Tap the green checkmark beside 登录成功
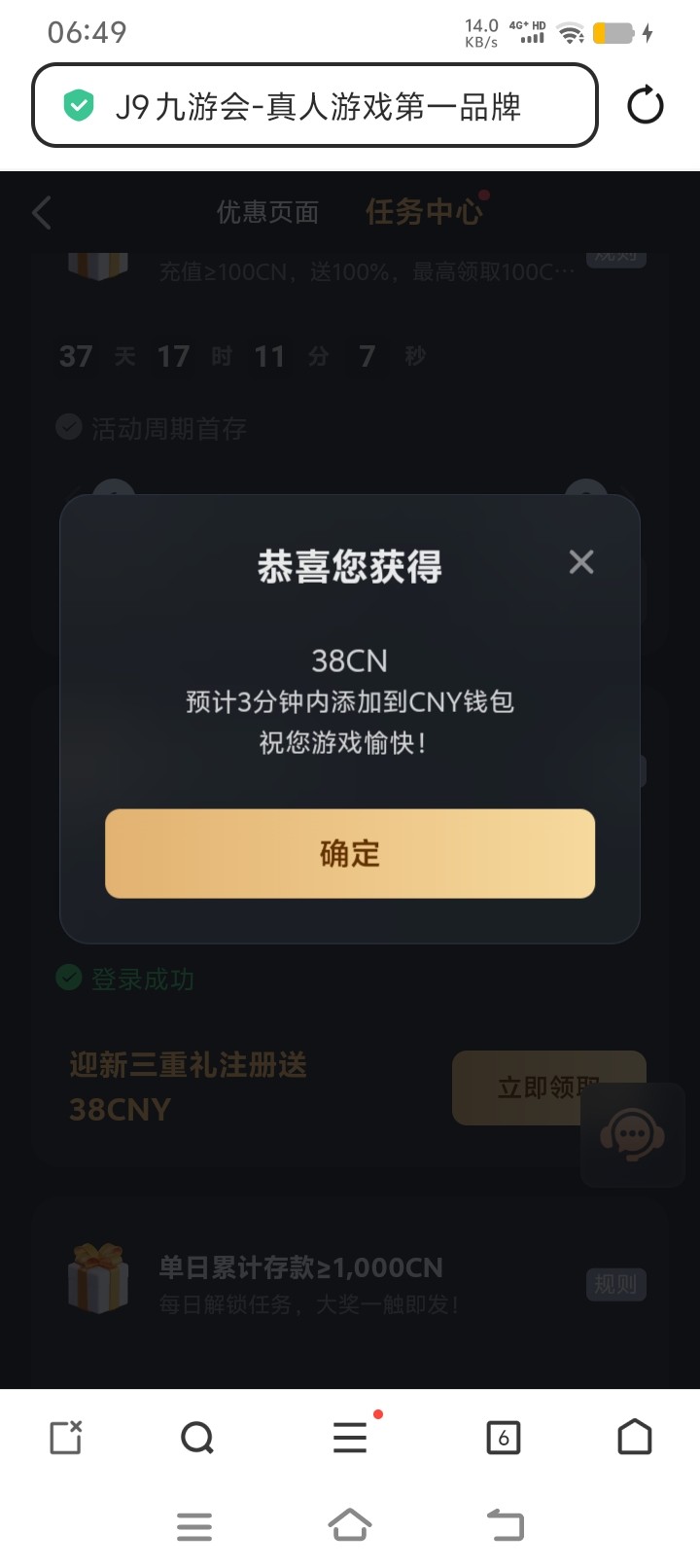The image size is (700, 1568). 68,979
